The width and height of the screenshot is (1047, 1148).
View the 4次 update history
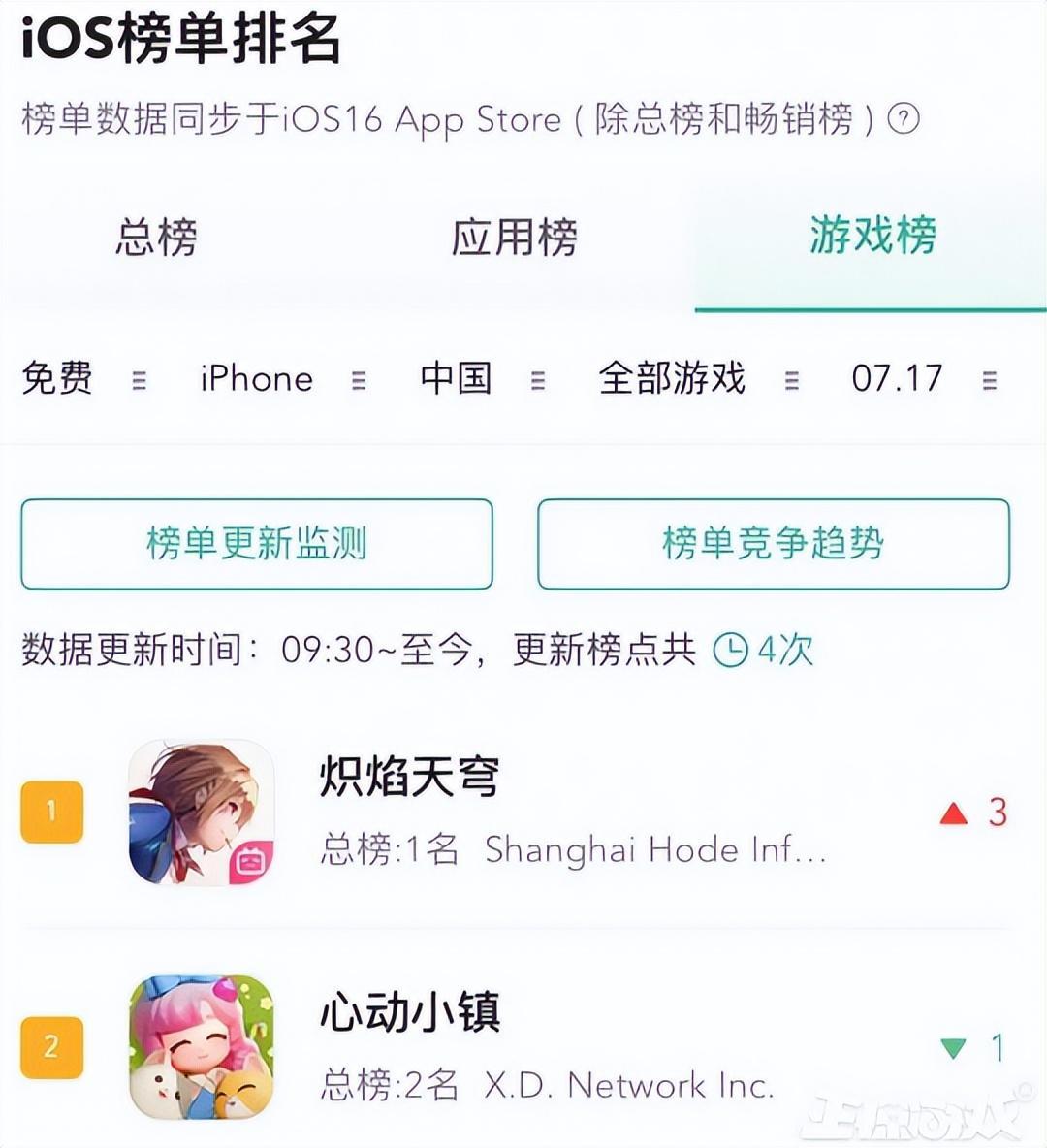765,650
